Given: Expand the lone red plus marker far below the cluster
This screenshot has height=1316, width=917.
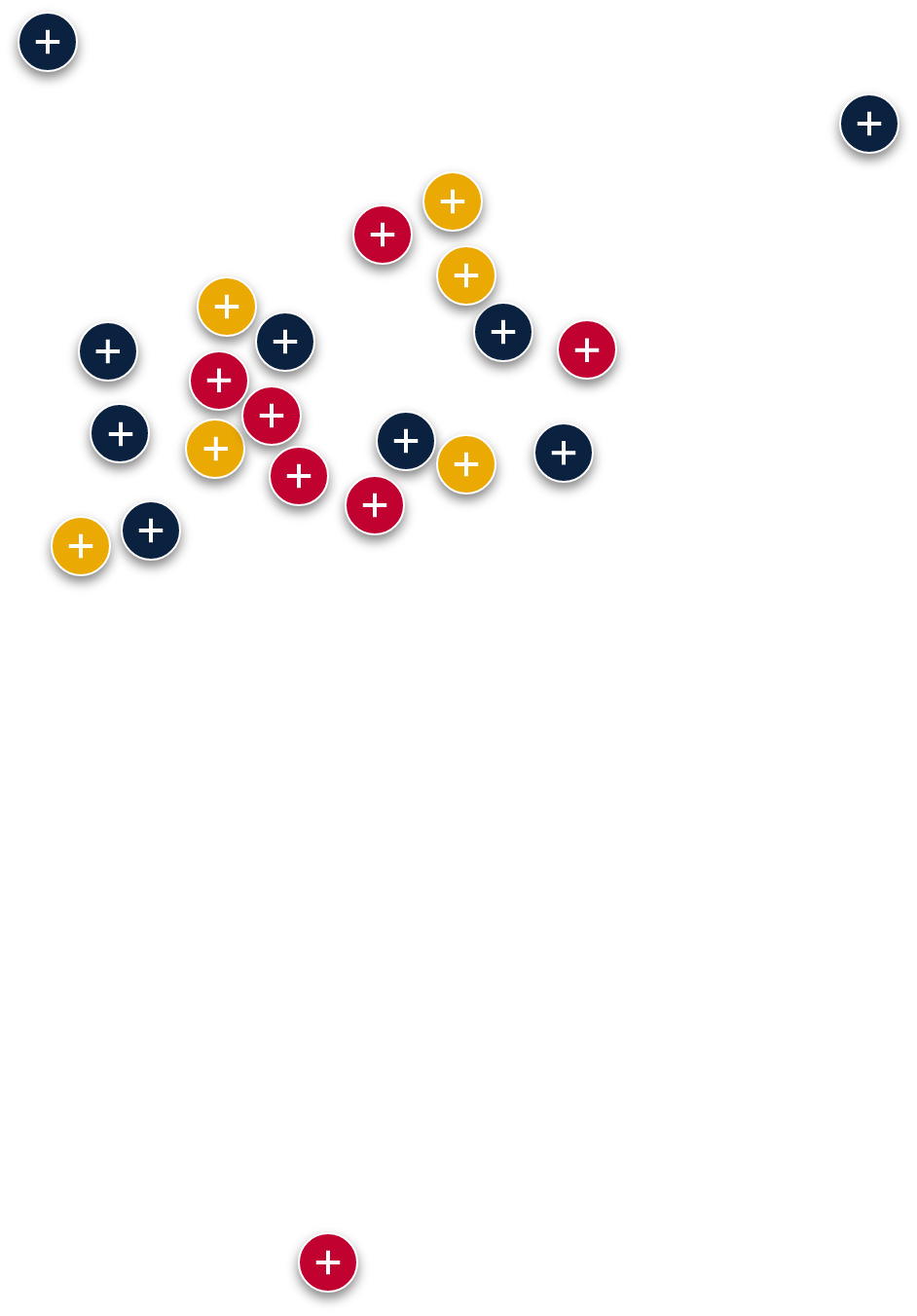Looking at the screenshot, I should (x=328, y=1262).
